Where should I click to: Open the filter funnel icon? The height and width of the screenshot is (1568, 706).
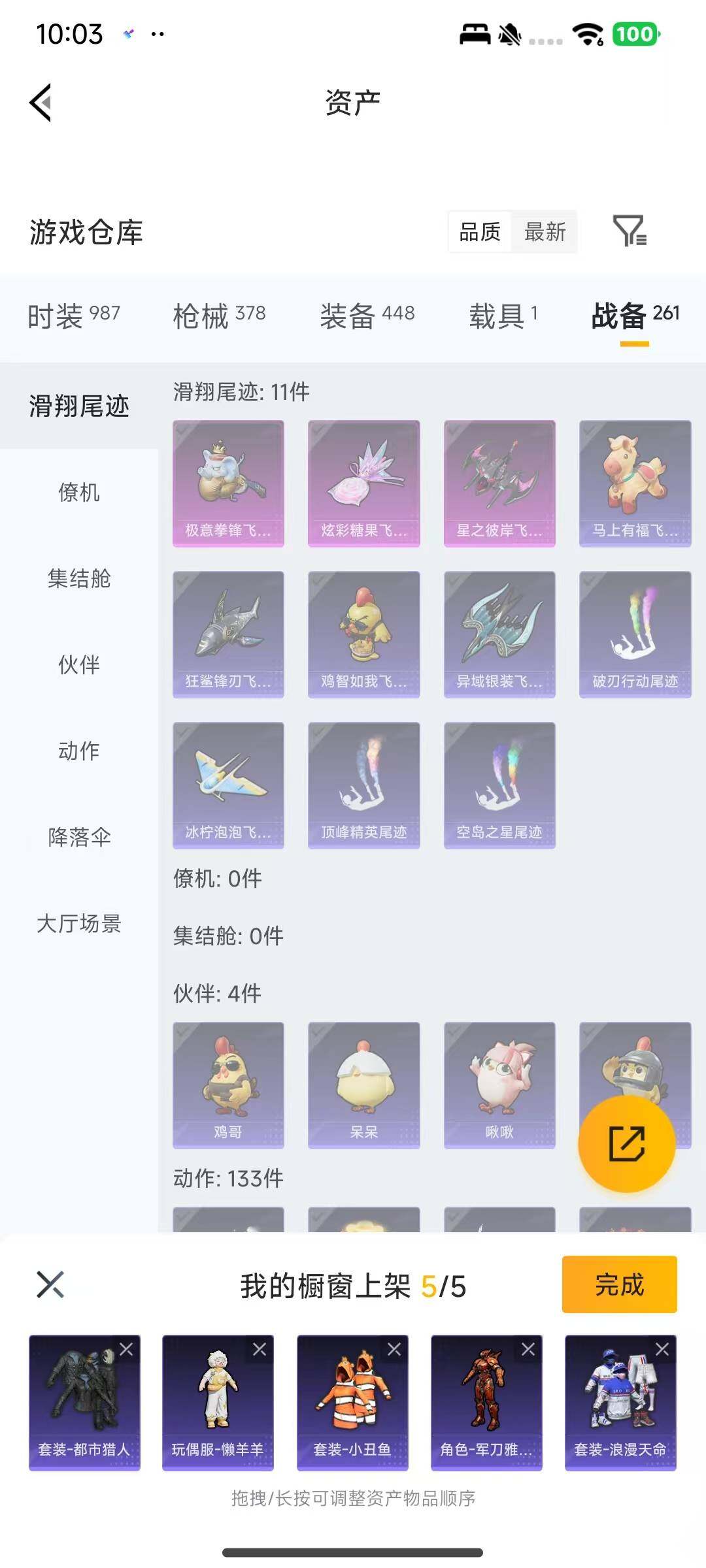click(630, 232)
